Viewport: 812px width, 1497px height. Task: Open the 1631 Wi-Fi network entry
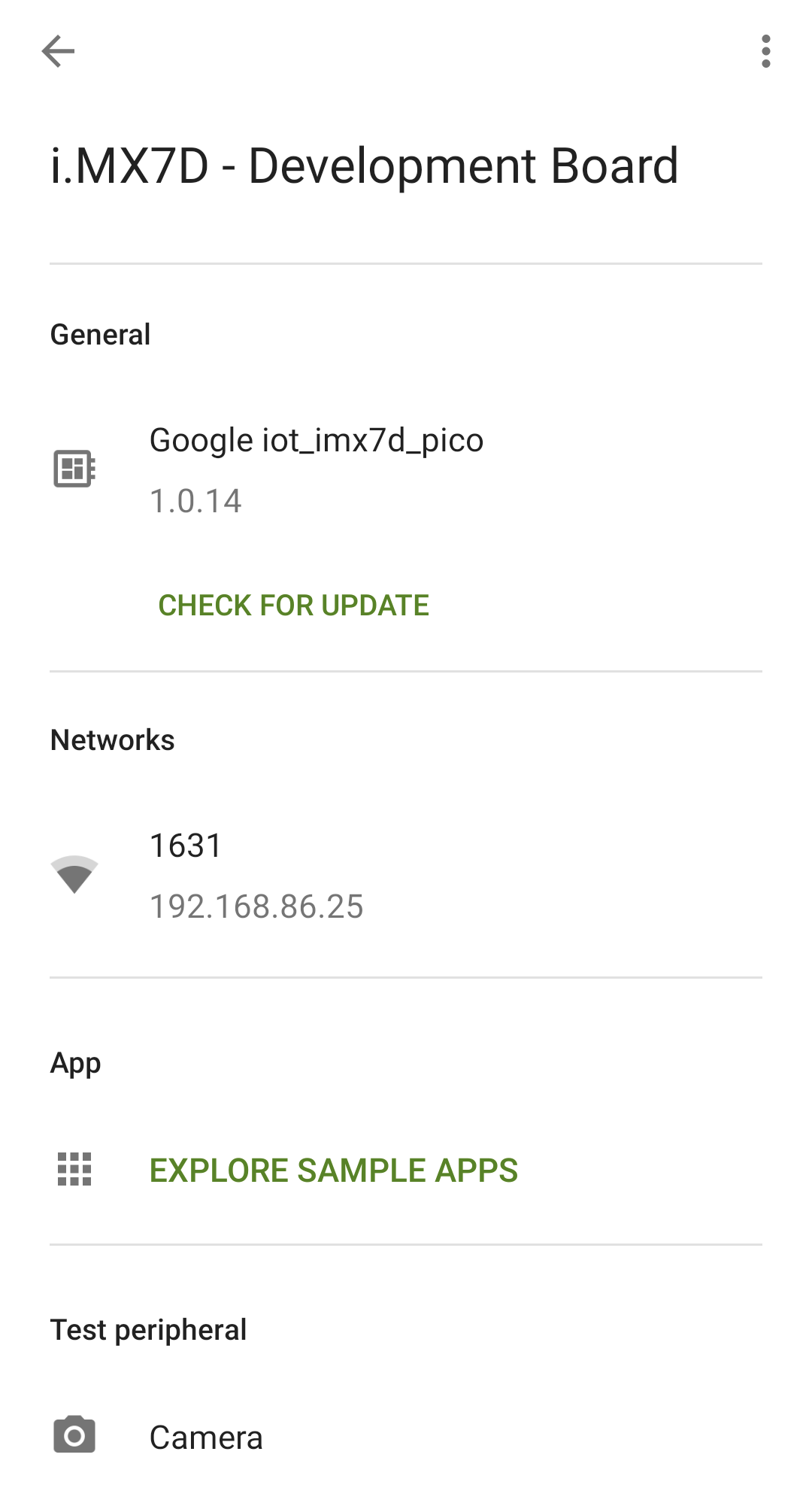(x=406, y=875)
